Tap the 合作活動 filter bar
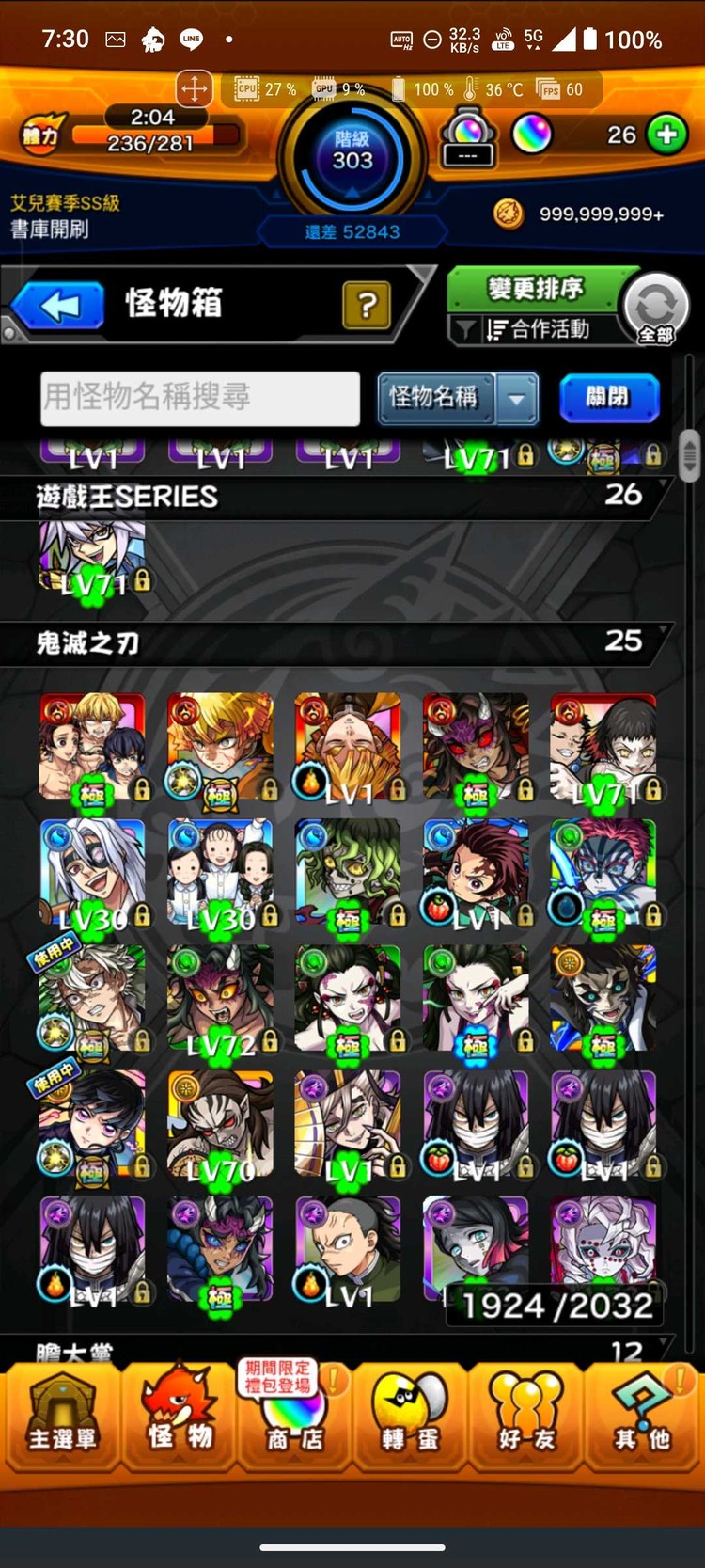Viewport: 705px width, 1568px height. click(539, 329)
